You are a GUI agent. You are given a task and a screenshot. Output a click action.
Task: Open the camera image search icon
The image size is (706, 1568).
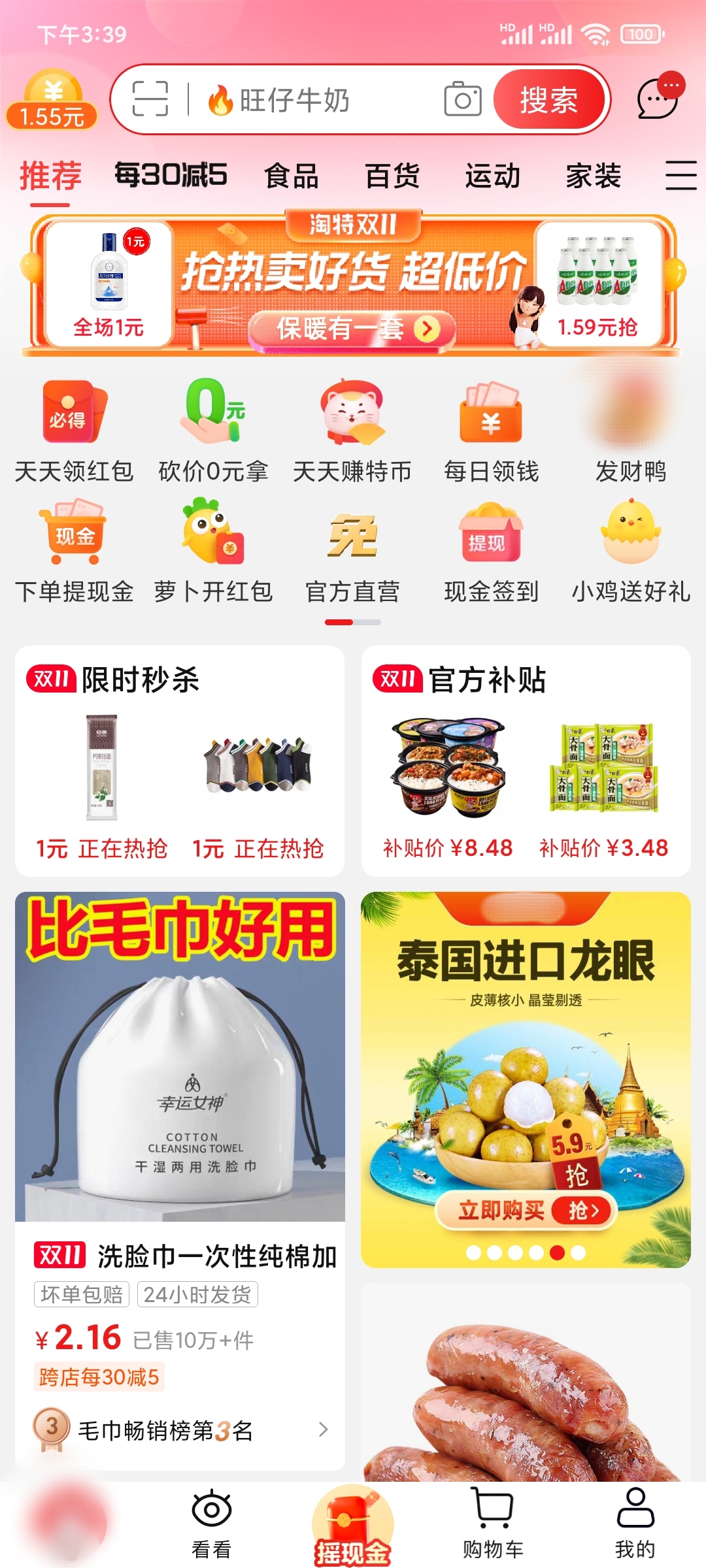point(463,101)
